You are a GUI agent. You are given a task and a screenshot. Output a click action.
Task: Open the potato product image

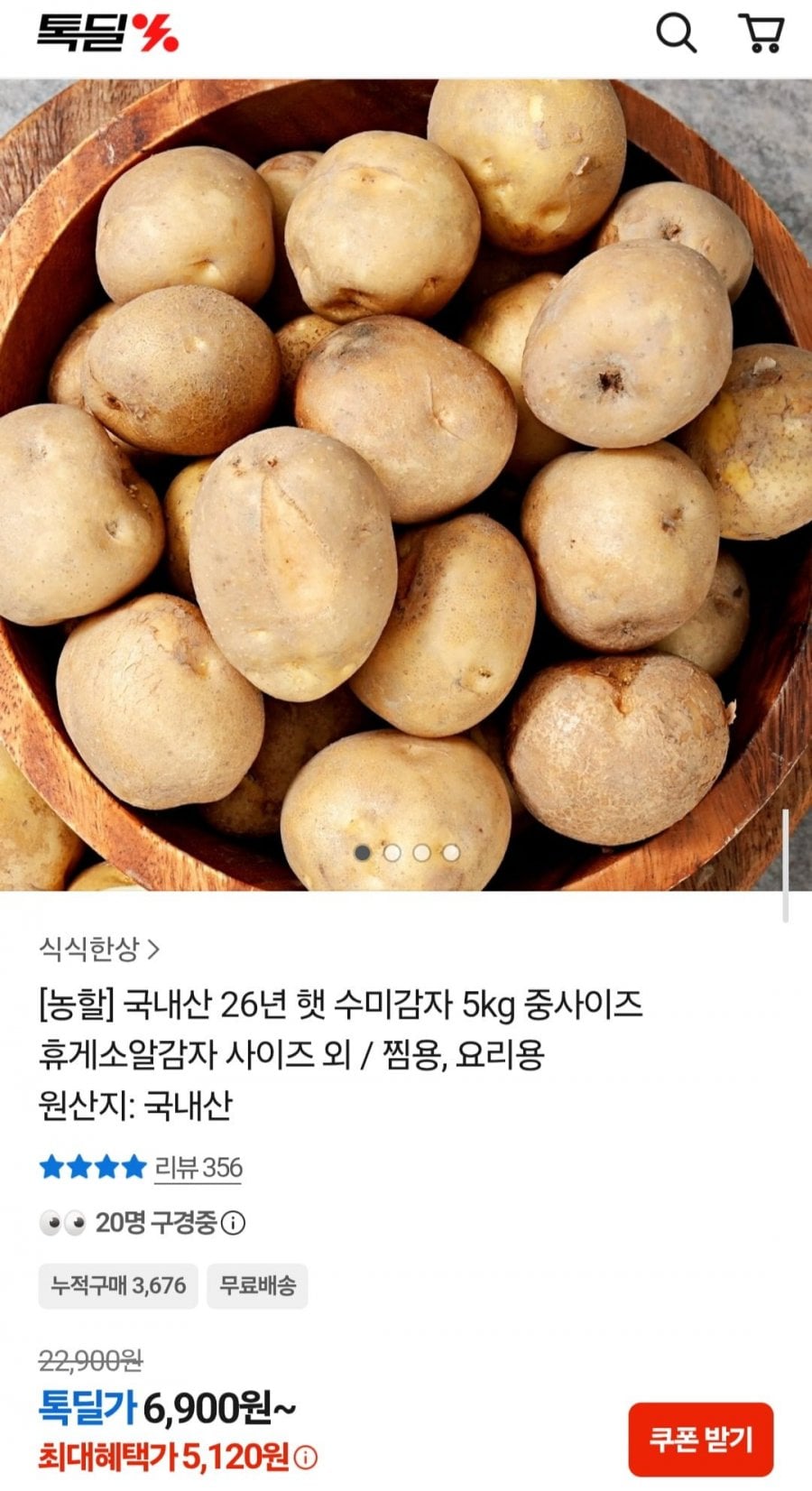coord(406,485)
